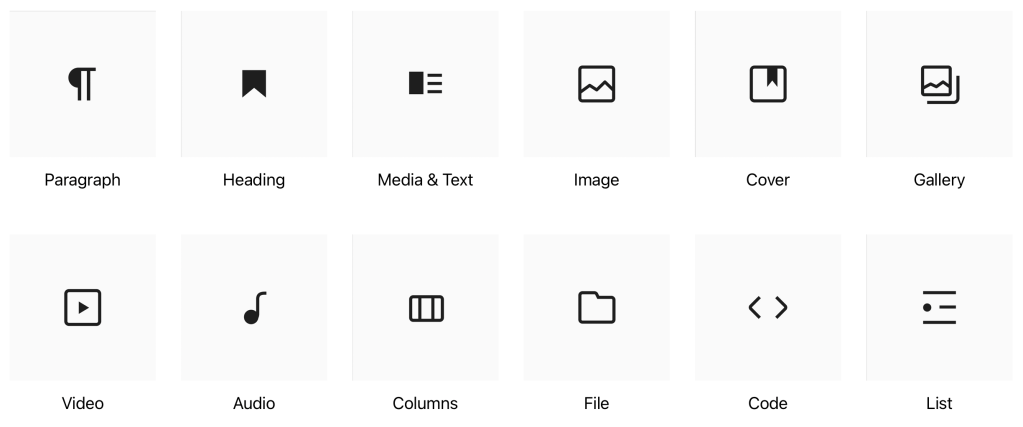Insert a Video block
Viewport: 1023px width, 427px height.
(x=82, y=308)
